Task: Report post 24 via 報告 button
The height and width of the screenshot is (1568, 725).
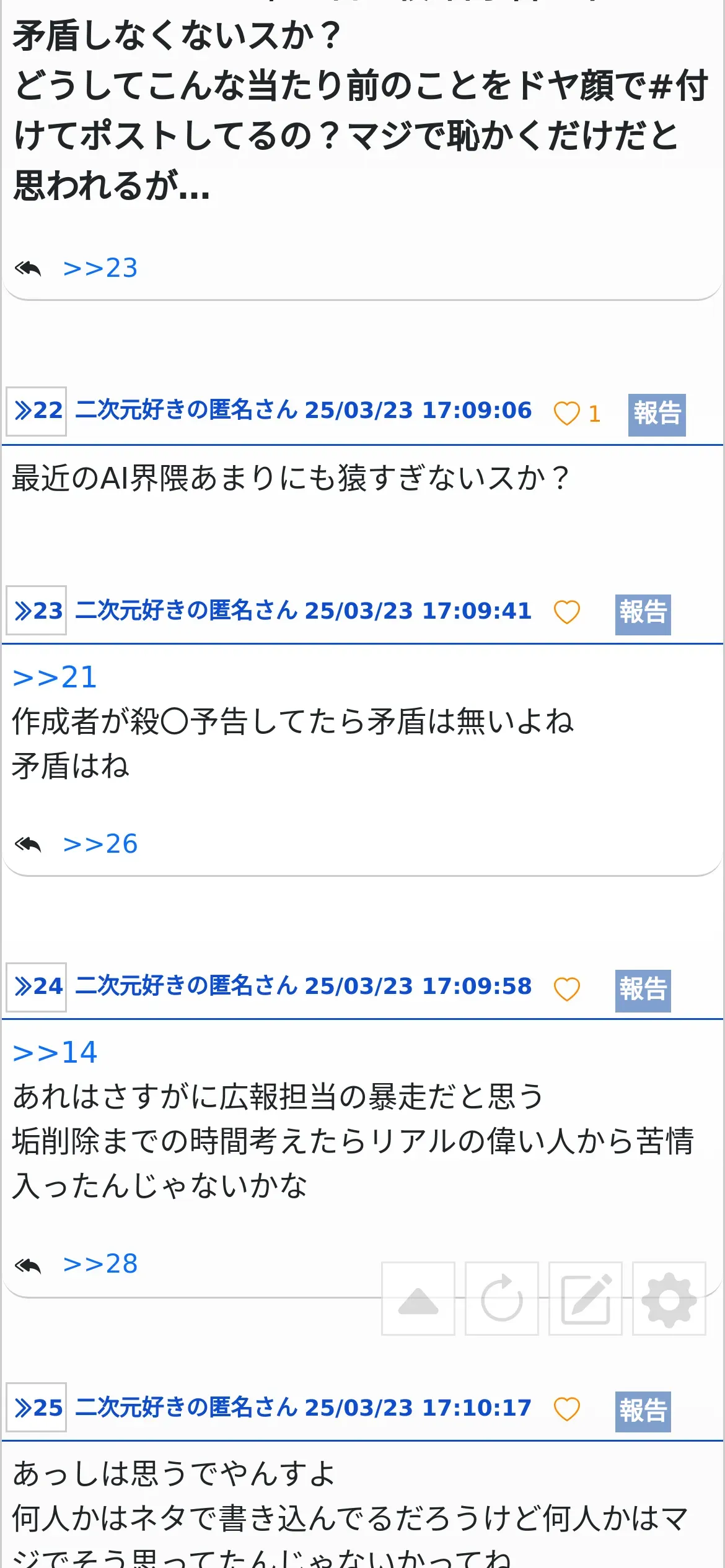Action: coord(643,990)
